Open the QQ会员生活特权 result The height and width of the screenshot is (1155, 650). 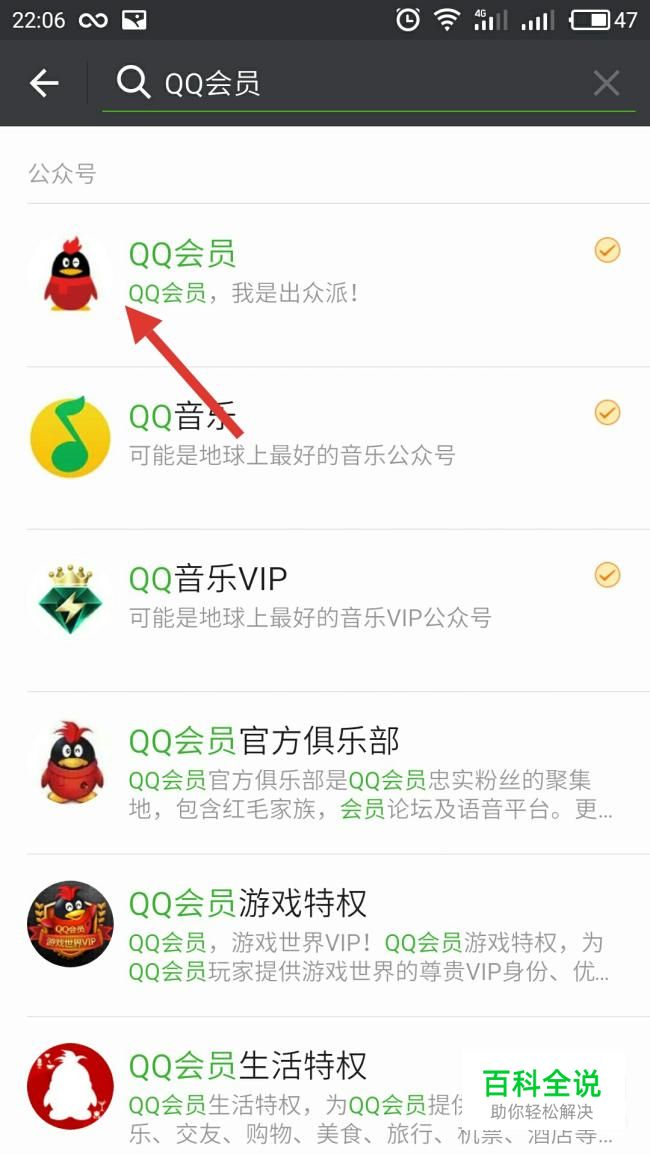(325, 1086)
